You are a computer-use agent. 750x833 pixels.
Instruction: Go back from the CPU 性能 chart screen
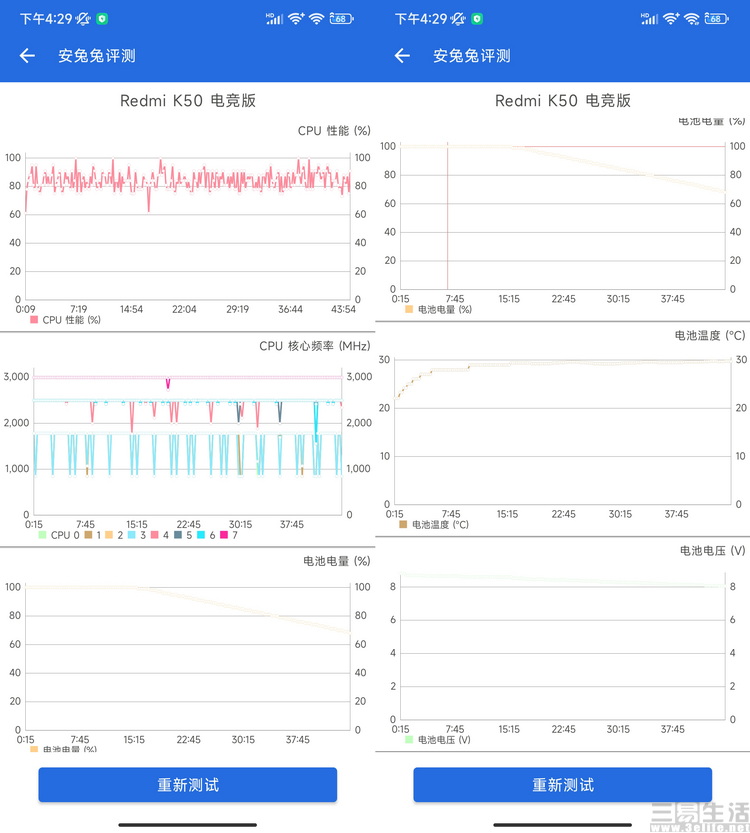coord(27,56)
